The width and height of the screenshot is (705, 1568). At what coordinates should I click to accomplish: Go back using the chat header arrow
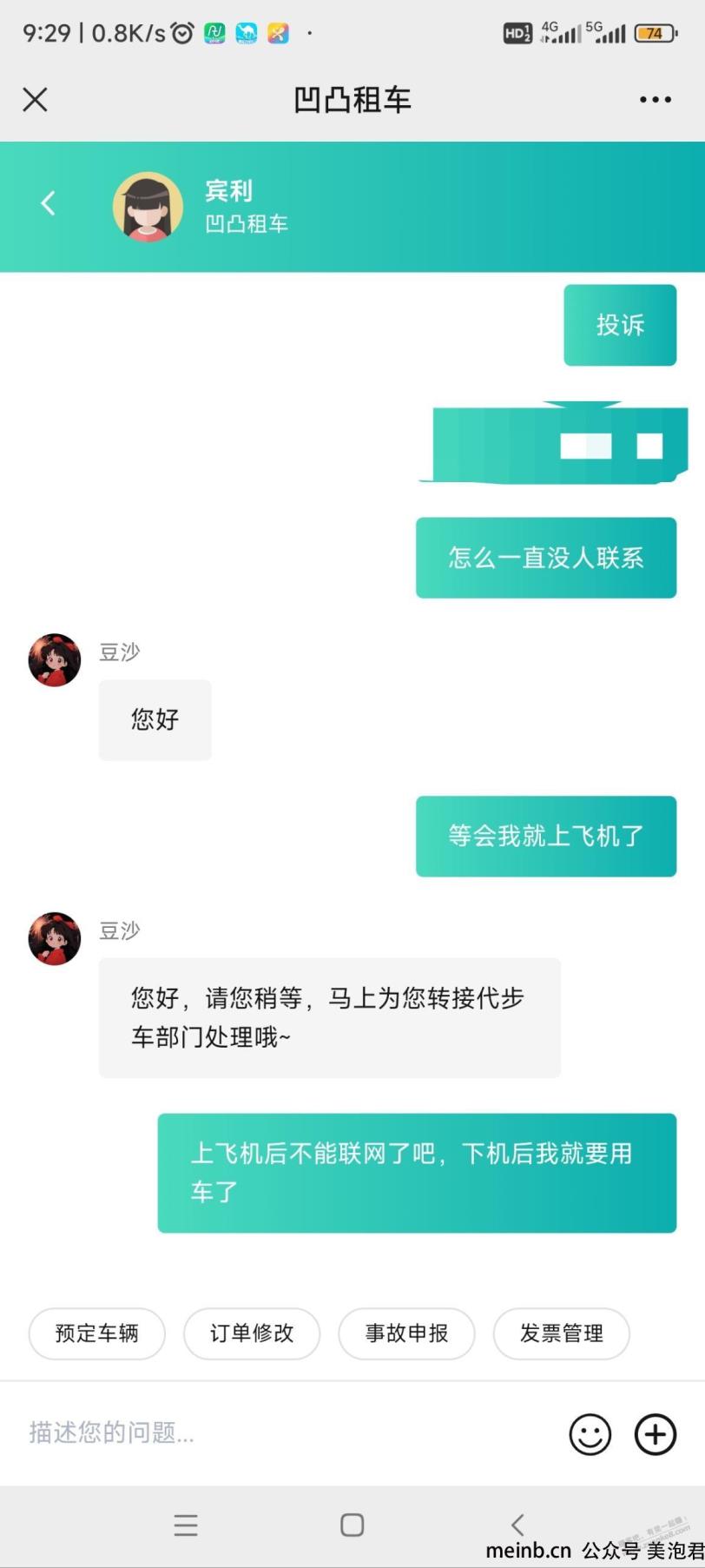[49, 204]
